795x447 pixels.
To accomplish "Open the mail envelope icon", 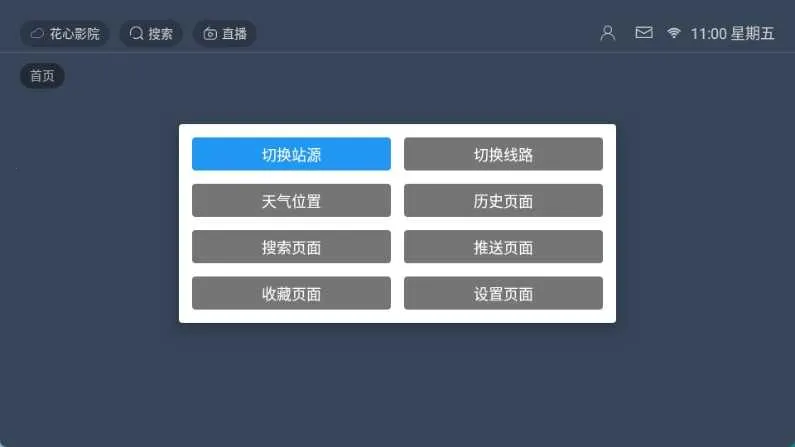I will tap(644, 33).
